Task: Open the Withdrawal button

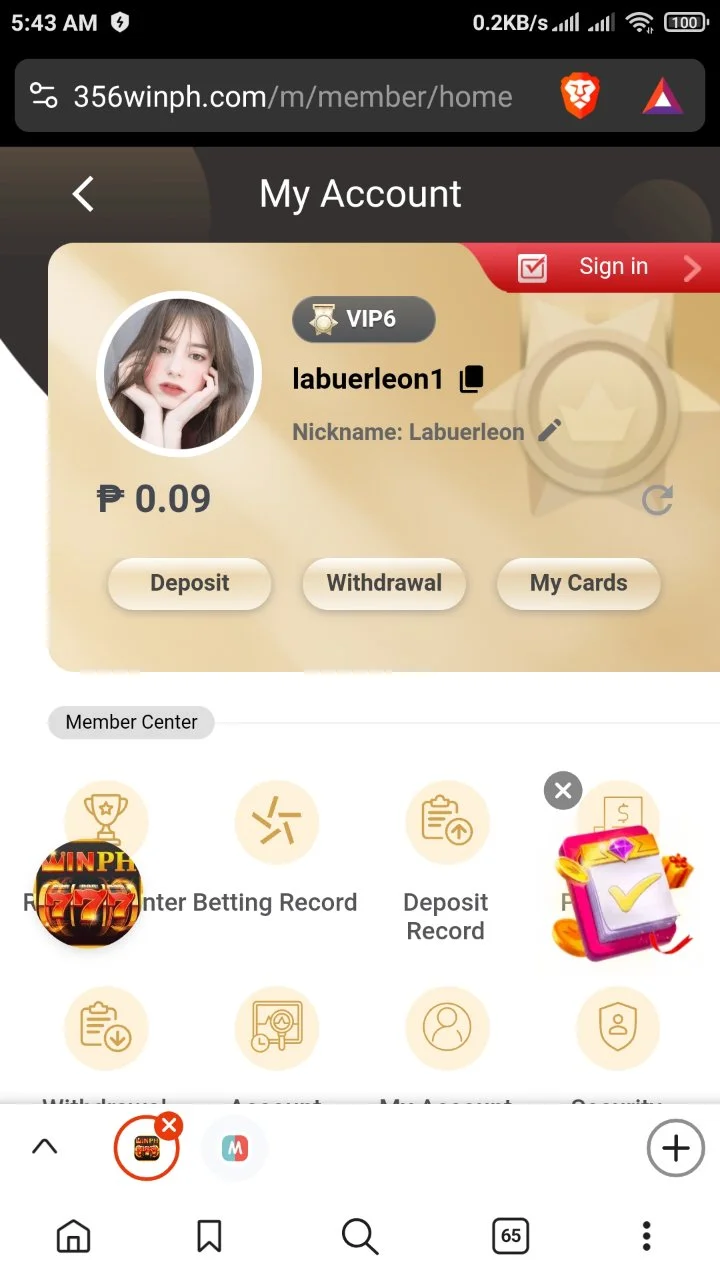Action: click(x=384, y=583)
